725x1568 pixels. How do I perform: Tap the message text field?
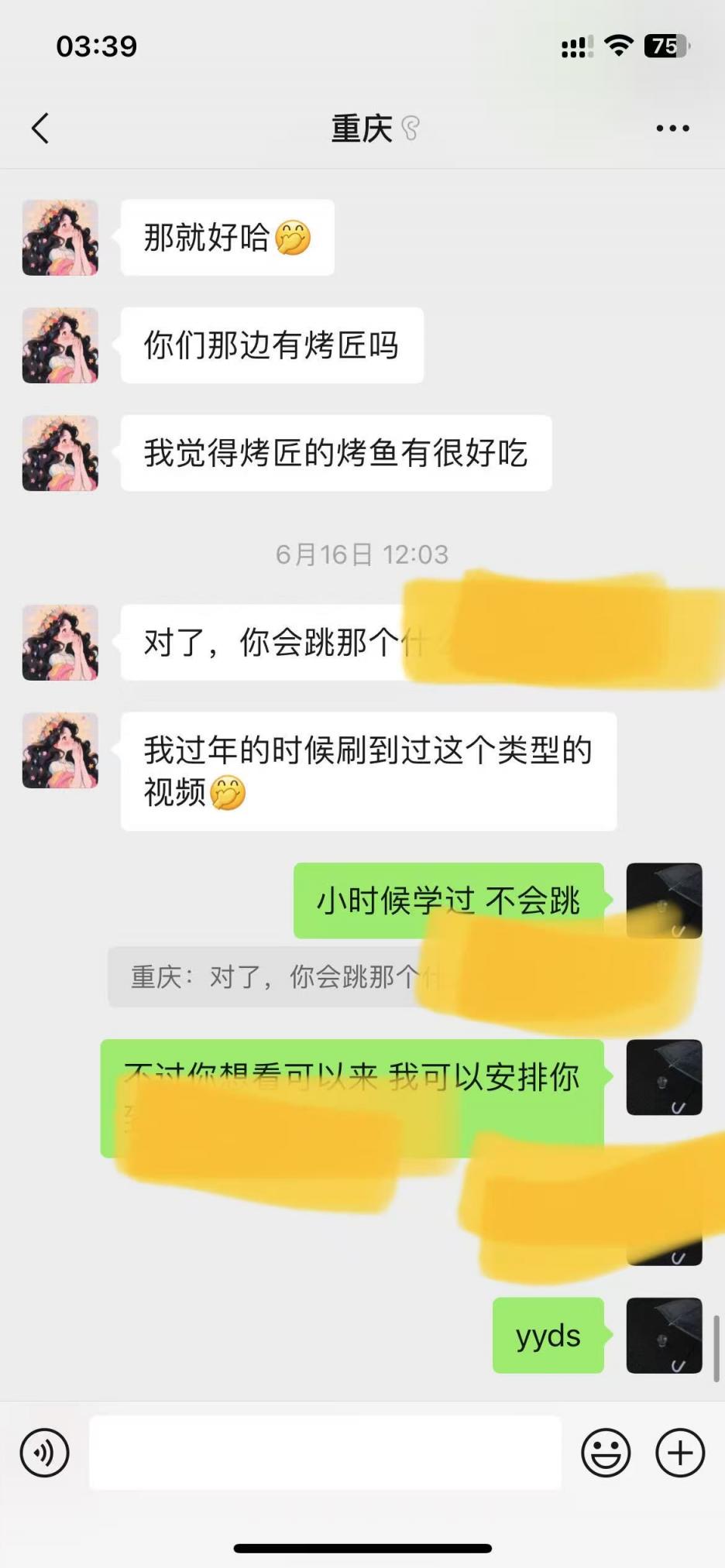click(x=325, y=1453)
